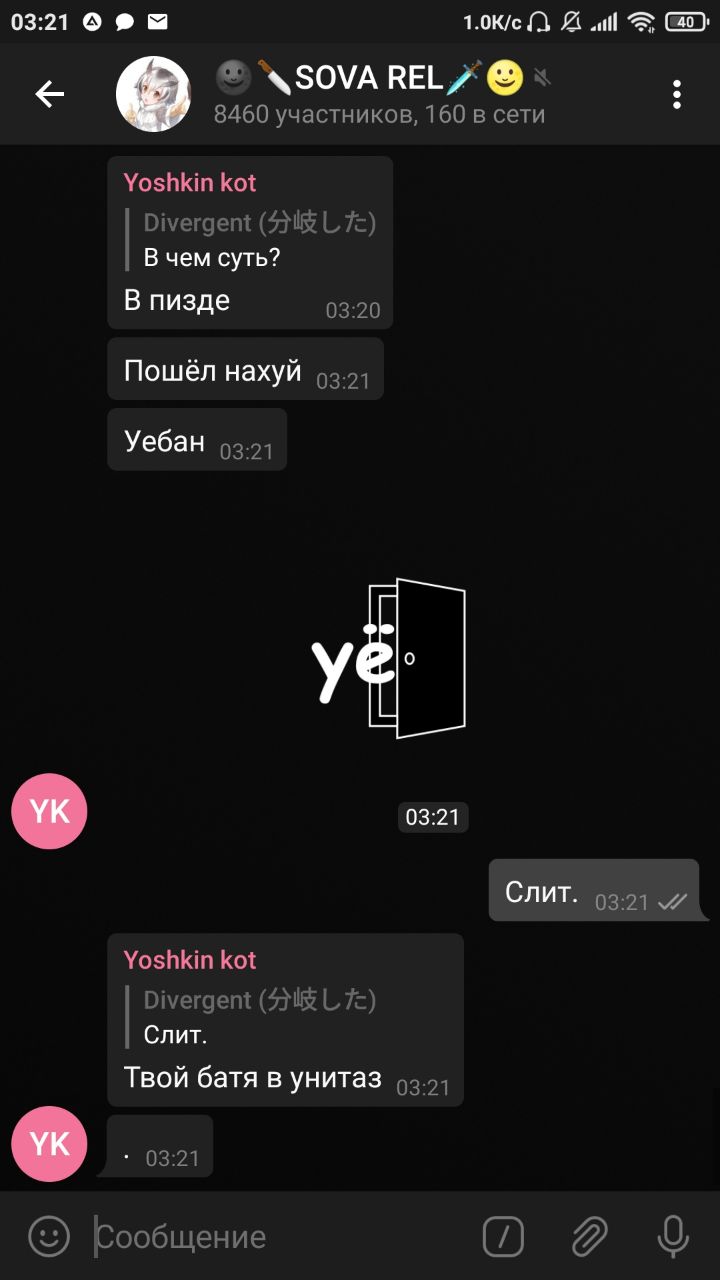Focus the Сообщение message input field
This screenshot has width=720, height=1280.
coord(270,1237)
